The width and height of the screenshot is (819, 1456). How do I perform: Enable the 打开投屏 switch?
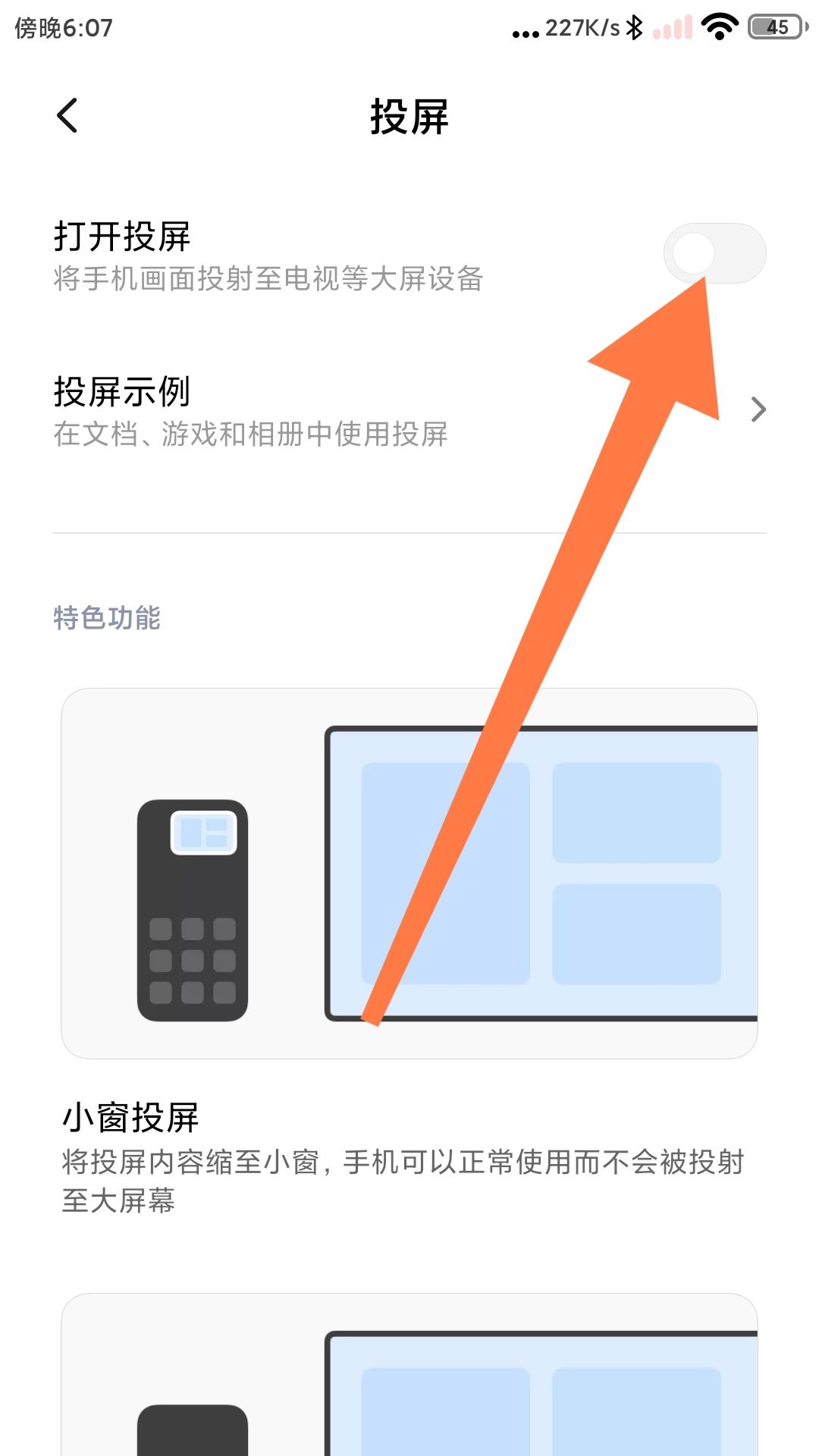pos(714,253)
